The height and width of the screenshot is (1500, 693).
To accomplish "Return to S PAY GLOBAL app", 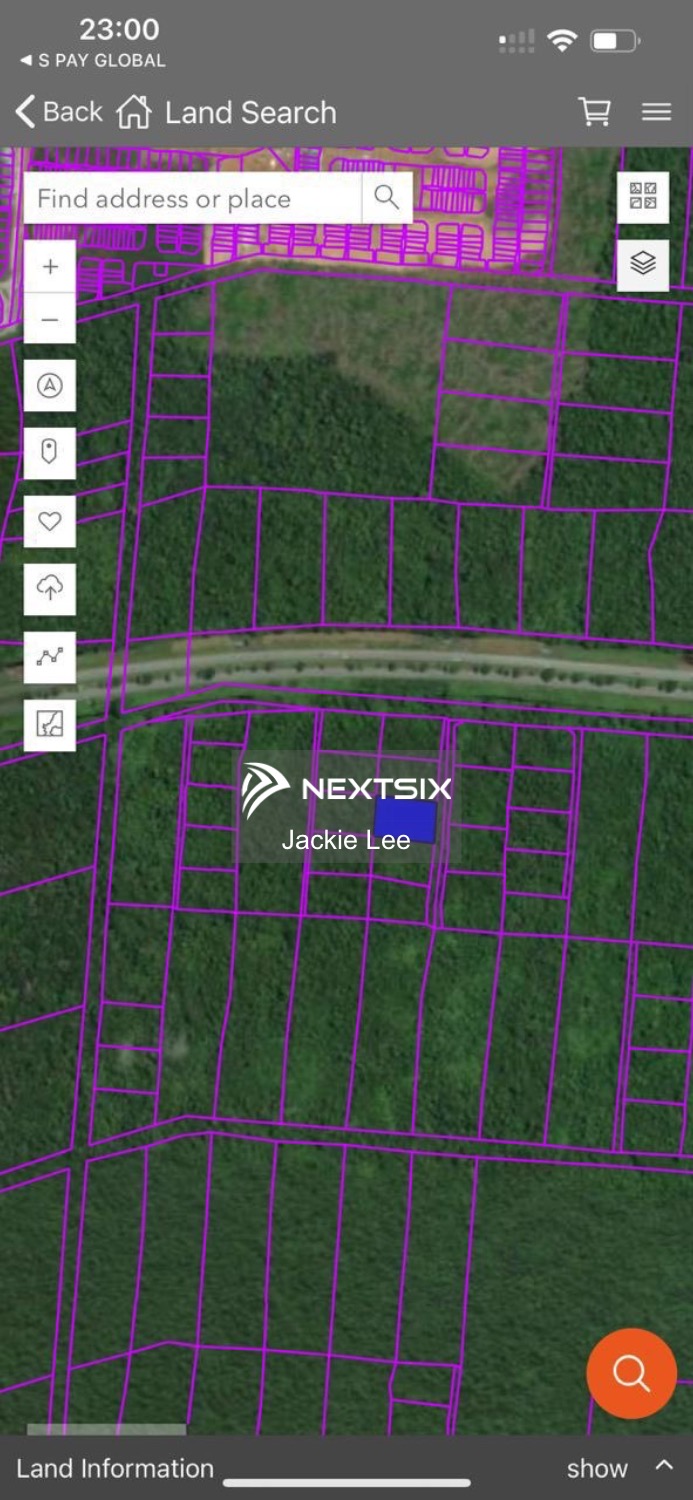I will click(92, 61).
